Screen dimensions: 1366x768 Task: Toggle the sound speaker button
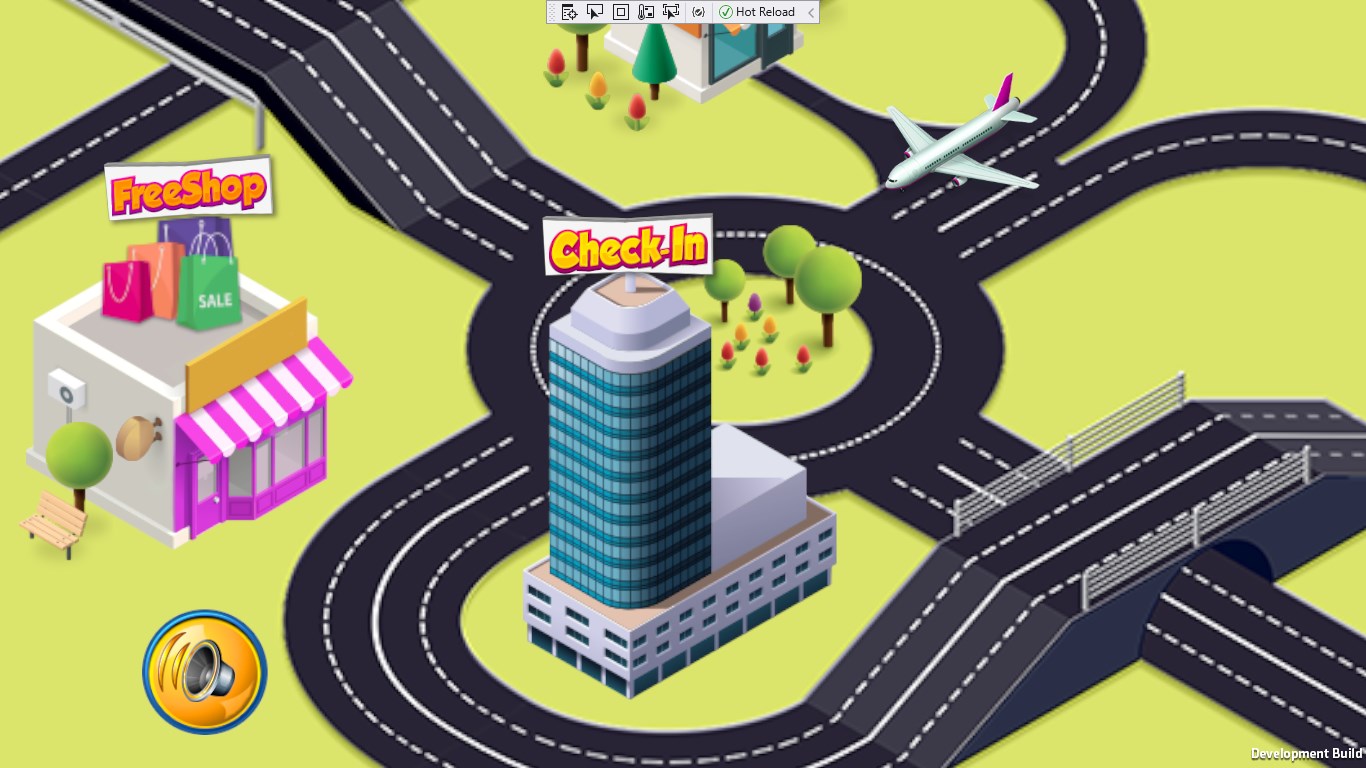point(205,672)
